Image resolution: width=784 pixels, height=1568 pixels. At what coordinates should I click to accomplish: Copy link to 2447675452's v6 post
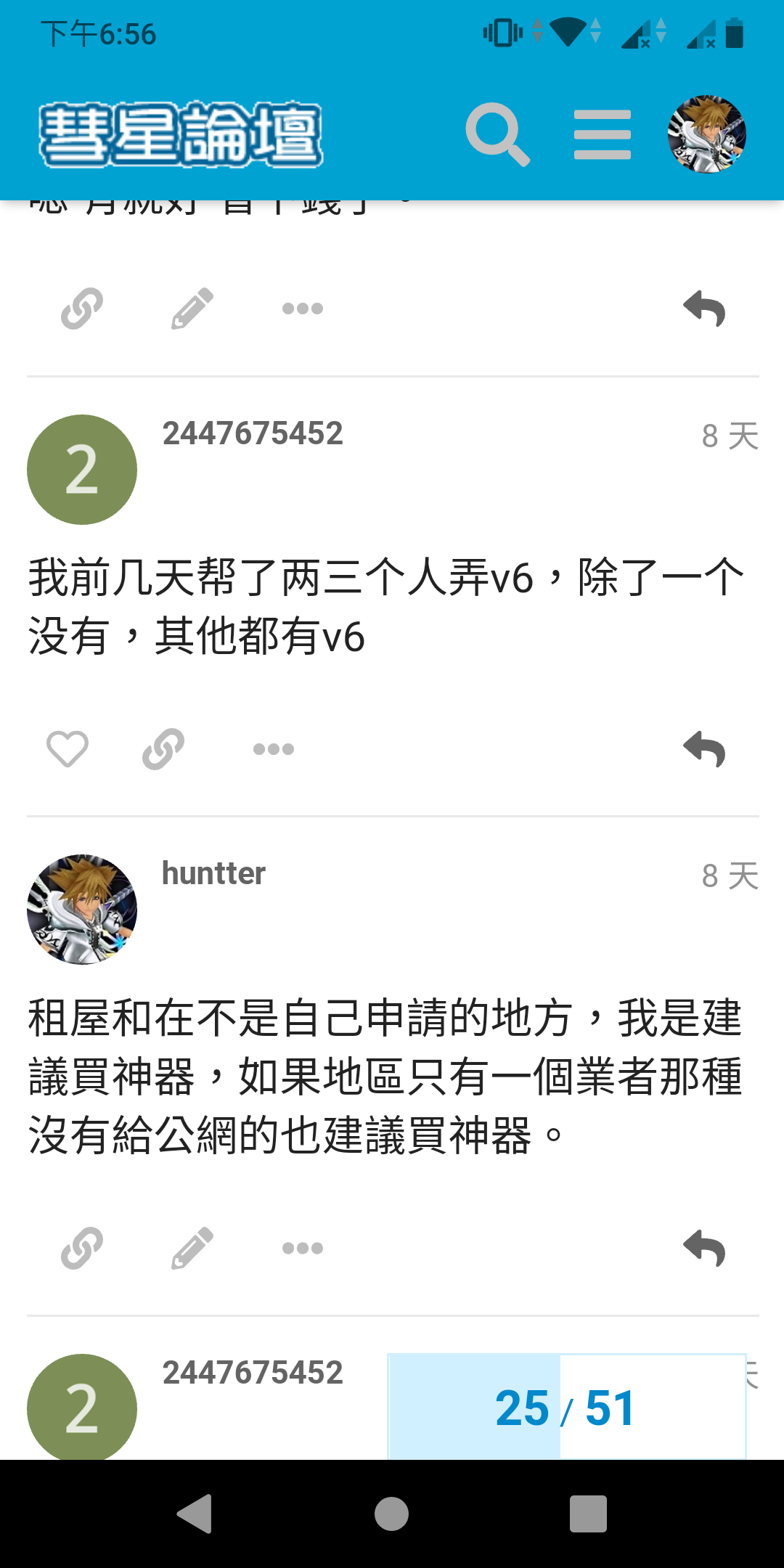click(x=163, y=748)
